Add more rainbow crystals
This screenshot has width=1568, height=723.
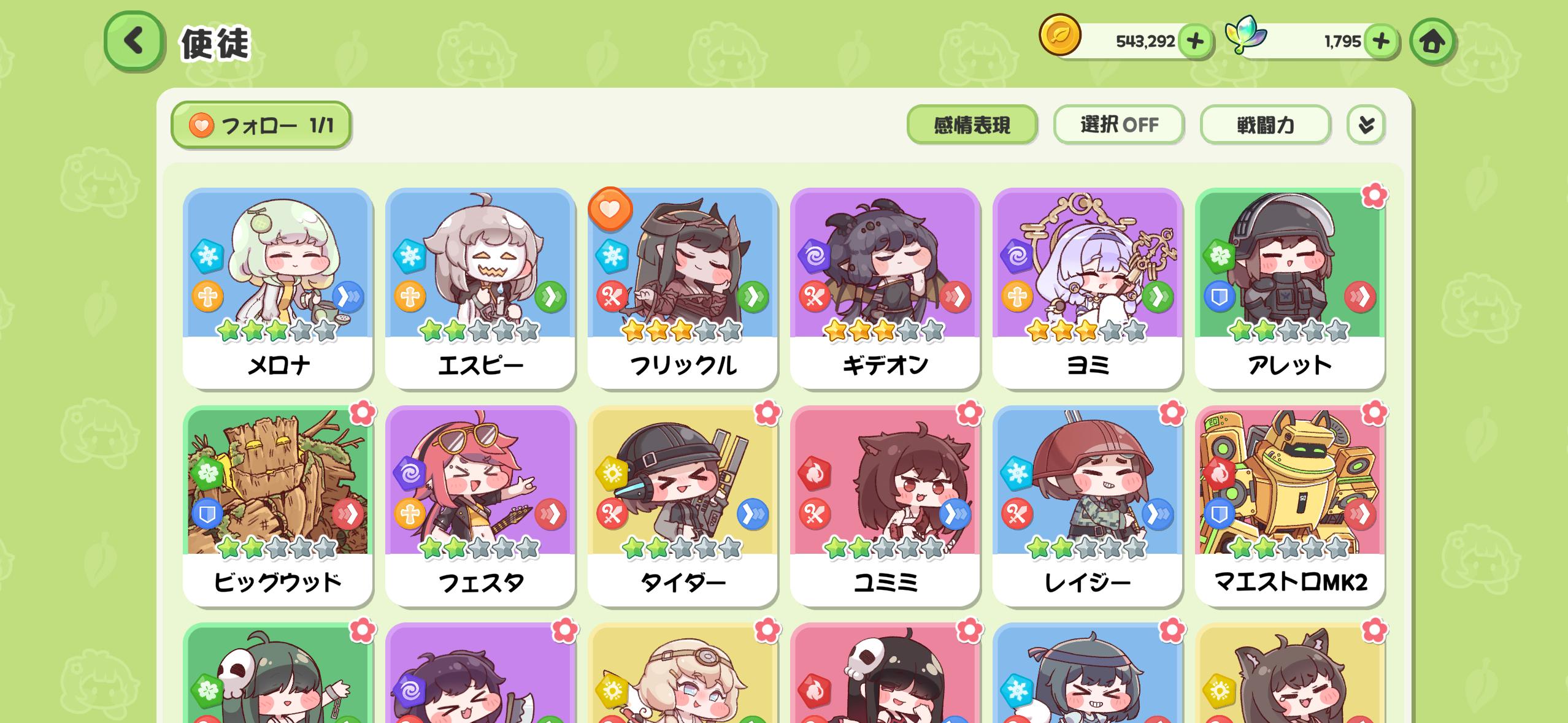(x=1380, y=42)
